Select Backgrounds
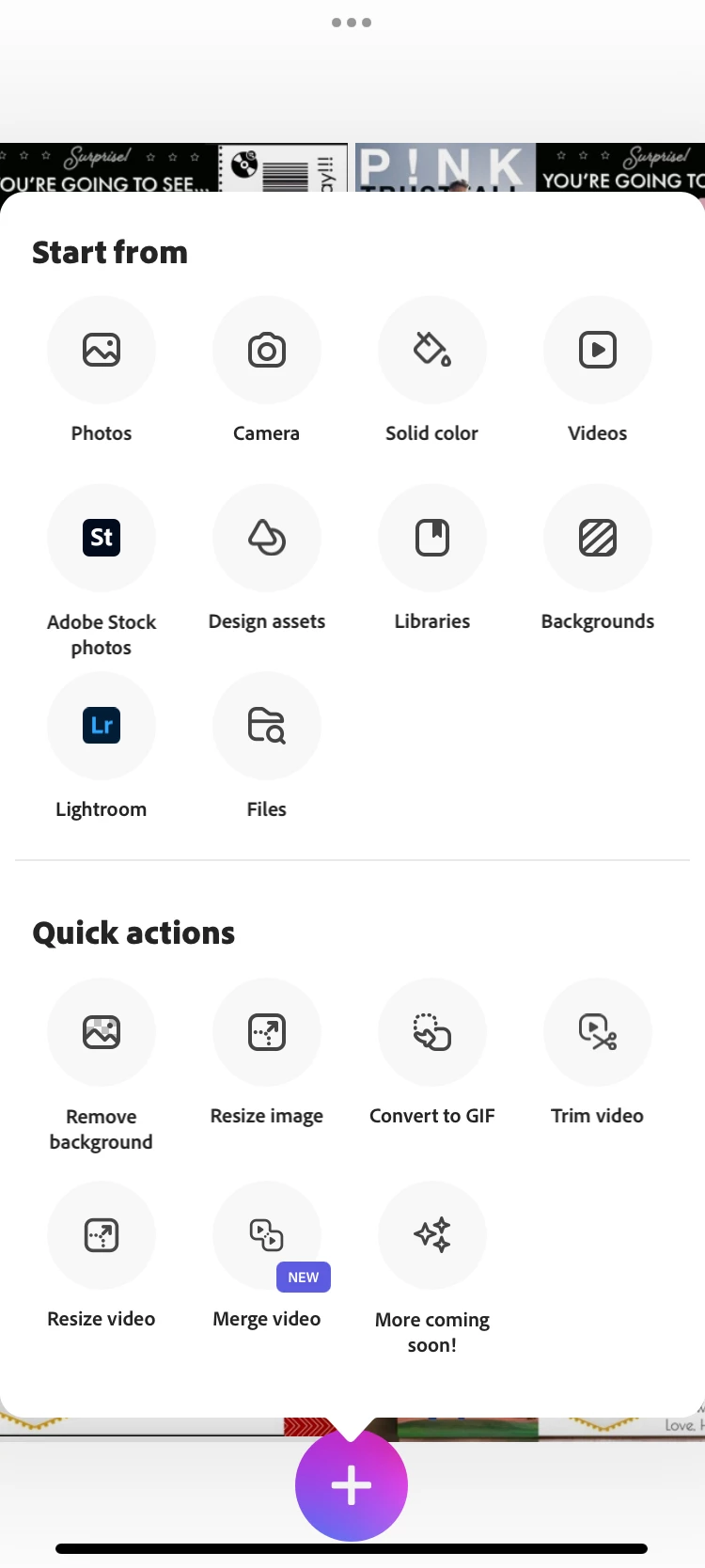The width and height of the screenshot is (705, 1568). (x=598, y=539)
